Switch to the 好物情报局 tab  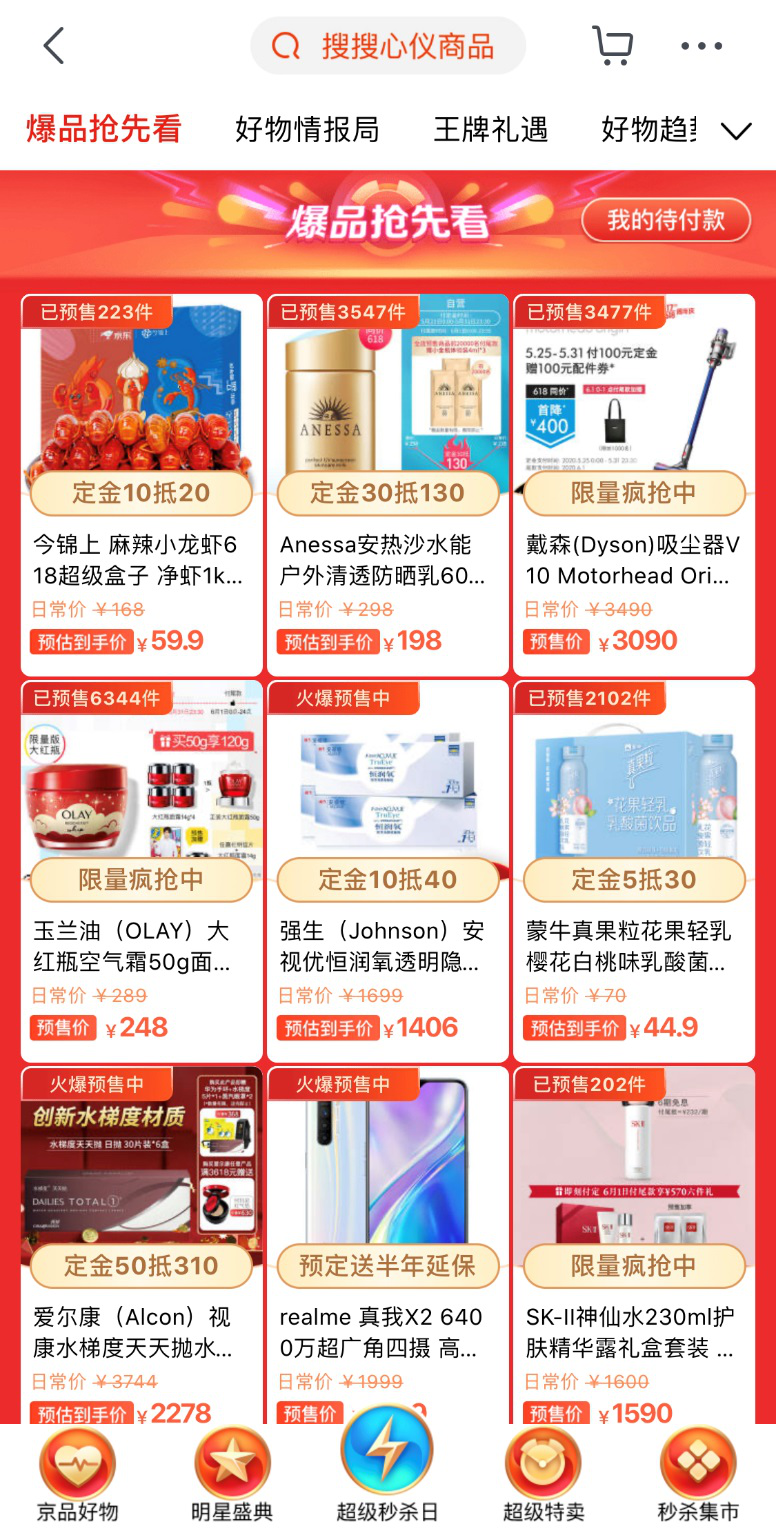coord(307,130)
